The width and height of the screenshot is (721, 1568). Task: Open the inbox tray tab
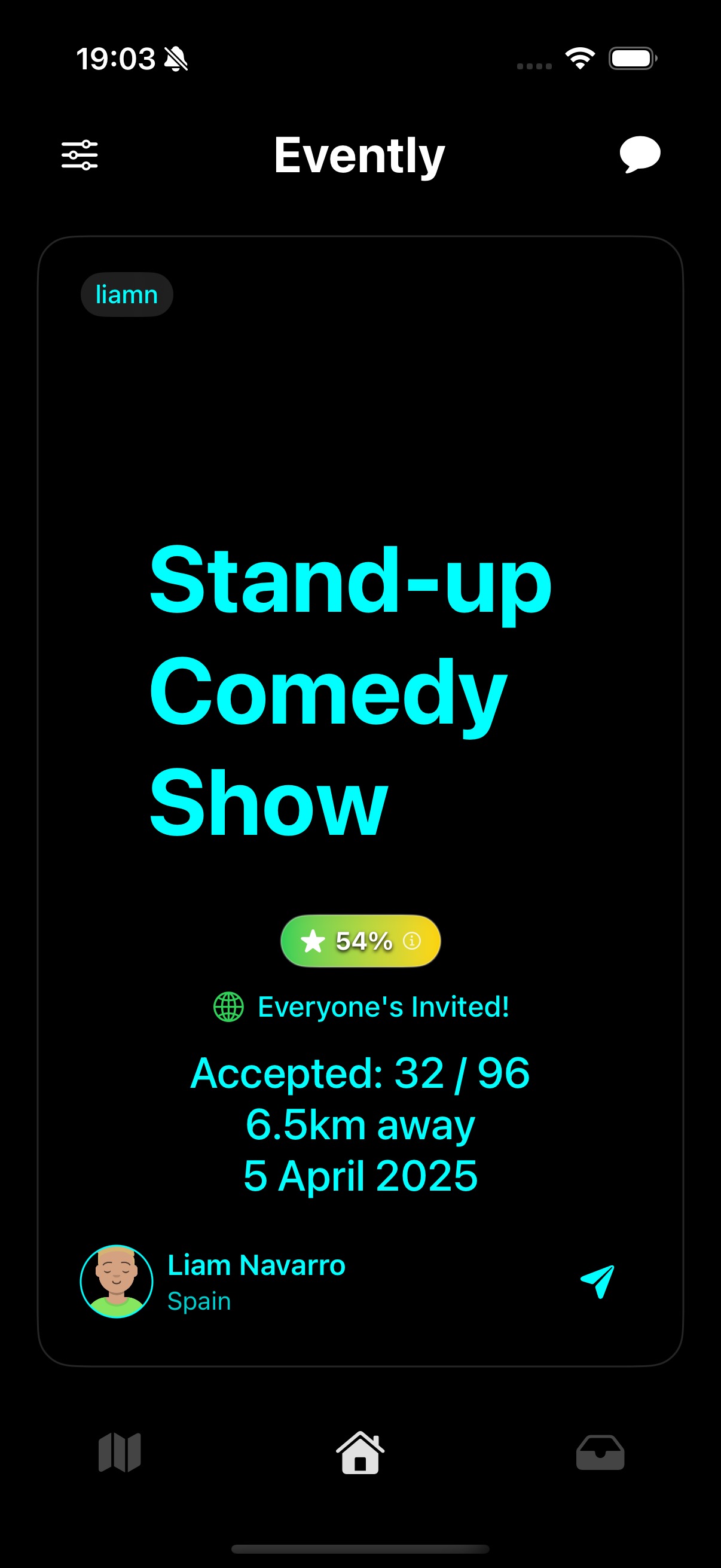coord(600,1453)
